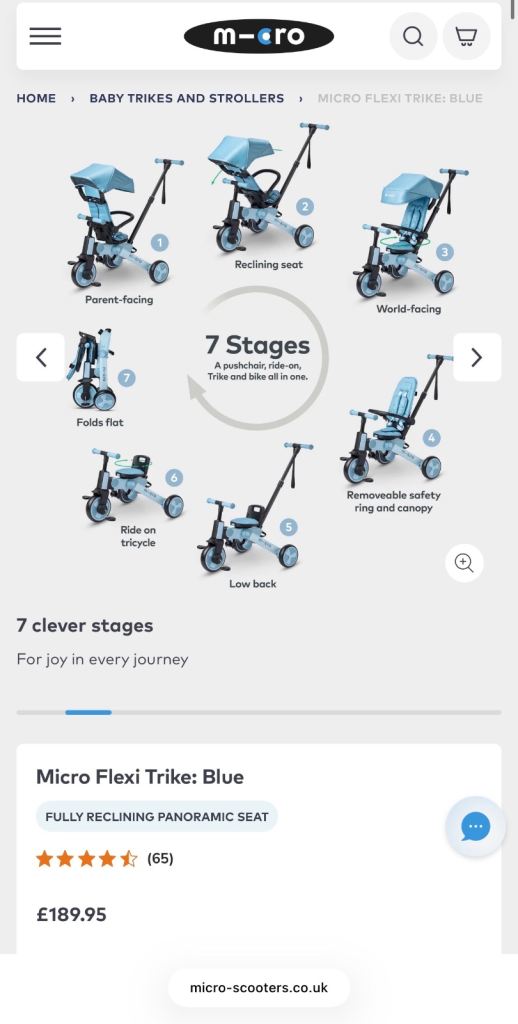Tap the Micro logo to go home
The image size is (518, 1024).
(x=259, y=37)
